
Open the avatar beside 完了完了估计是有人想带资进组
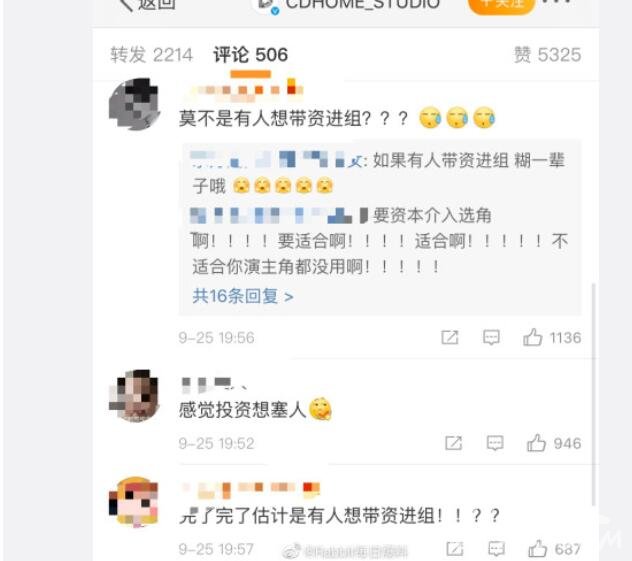coord(135,503)
